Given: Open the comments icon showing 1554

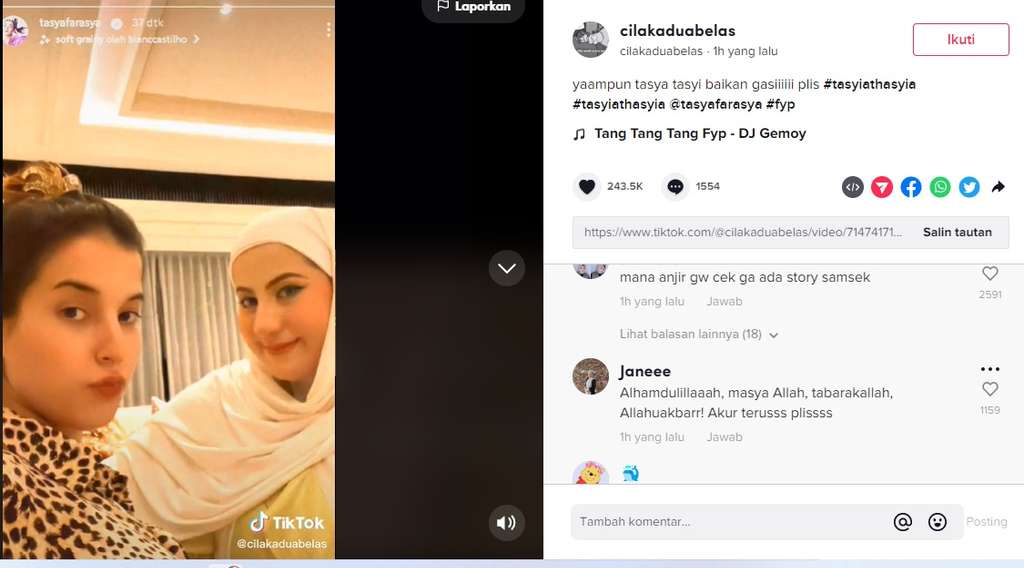Looking at the screenshot, I should pyautogui.click(x=675, y=186).
